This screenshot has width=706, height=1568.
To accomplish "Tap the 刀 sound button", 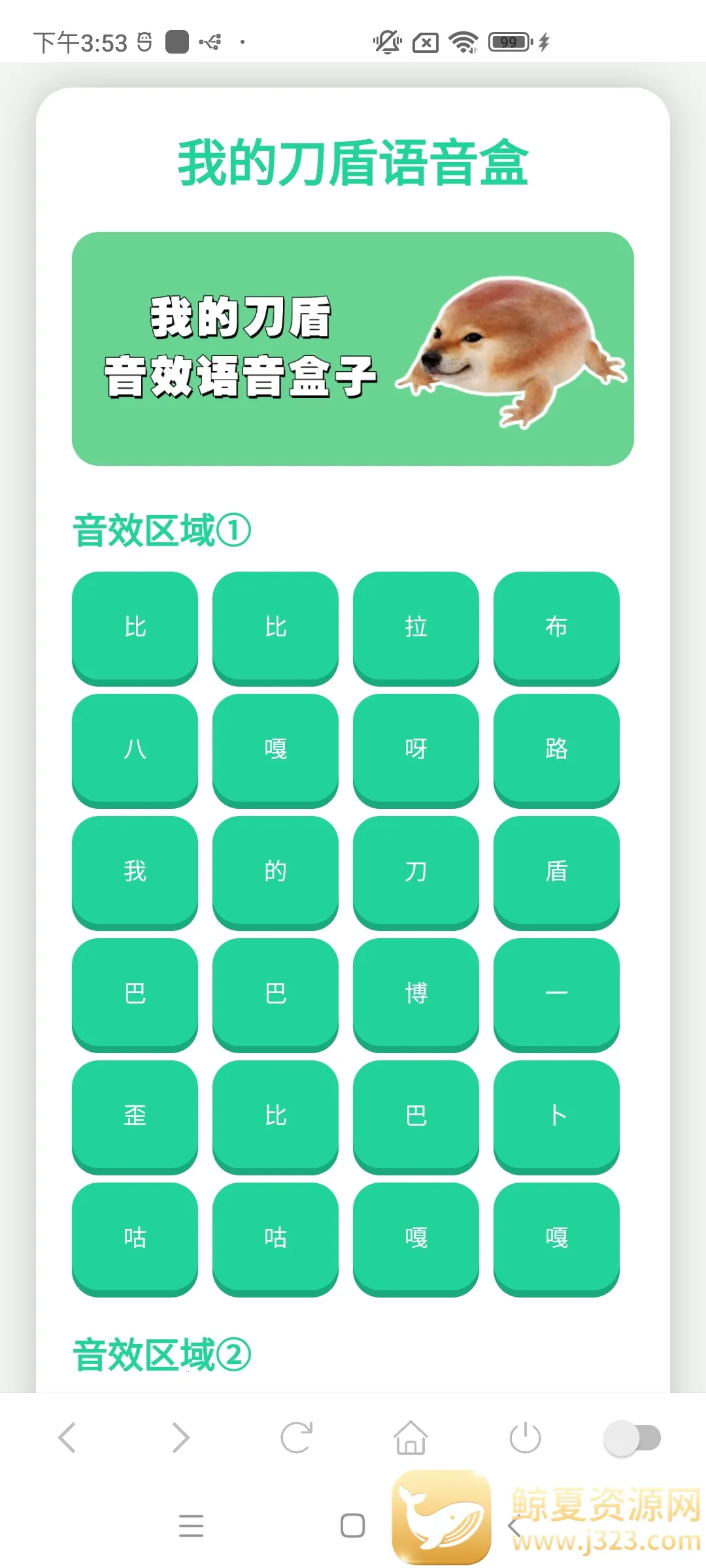I will 416,871.
